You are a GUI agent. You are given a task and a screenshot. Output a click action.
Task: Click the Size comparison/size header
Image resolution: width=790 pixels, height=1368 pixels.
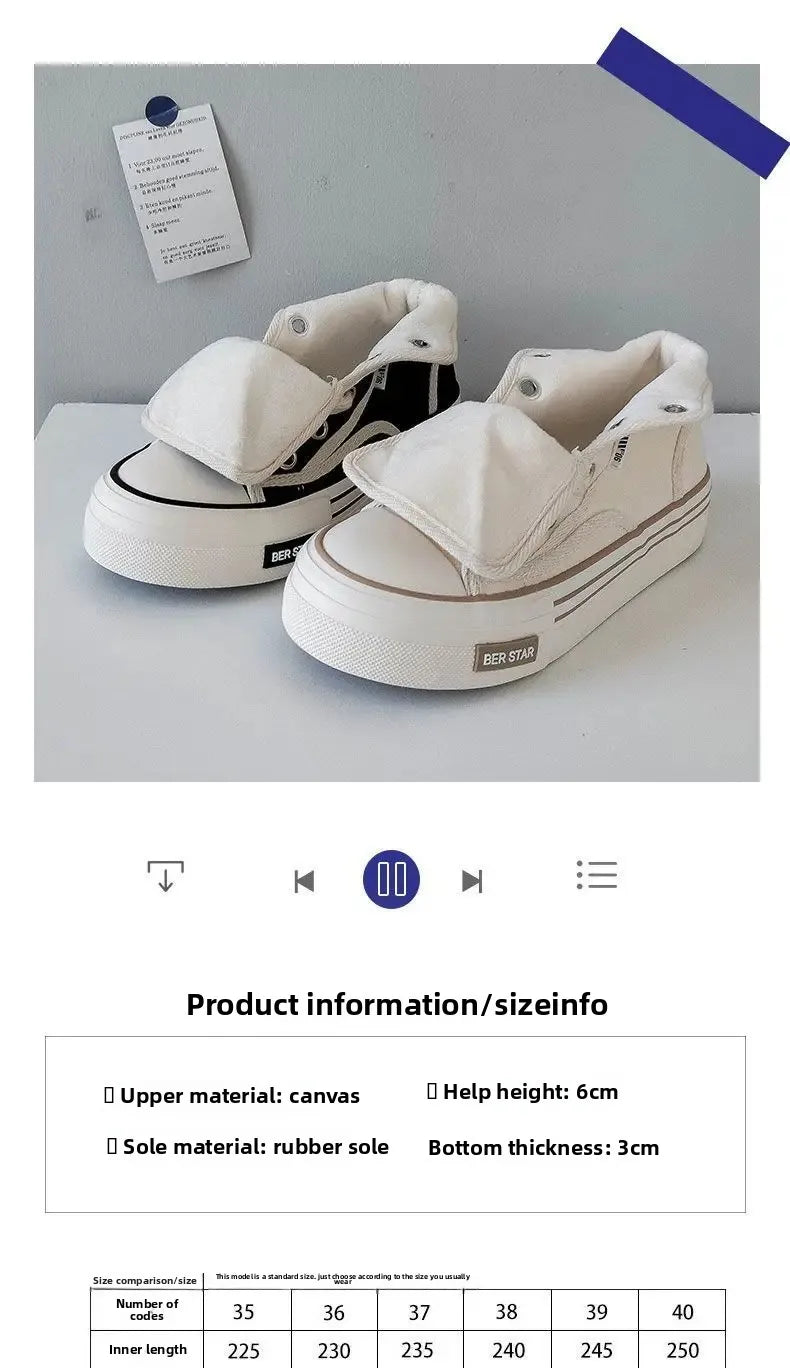coord(145,1279)
